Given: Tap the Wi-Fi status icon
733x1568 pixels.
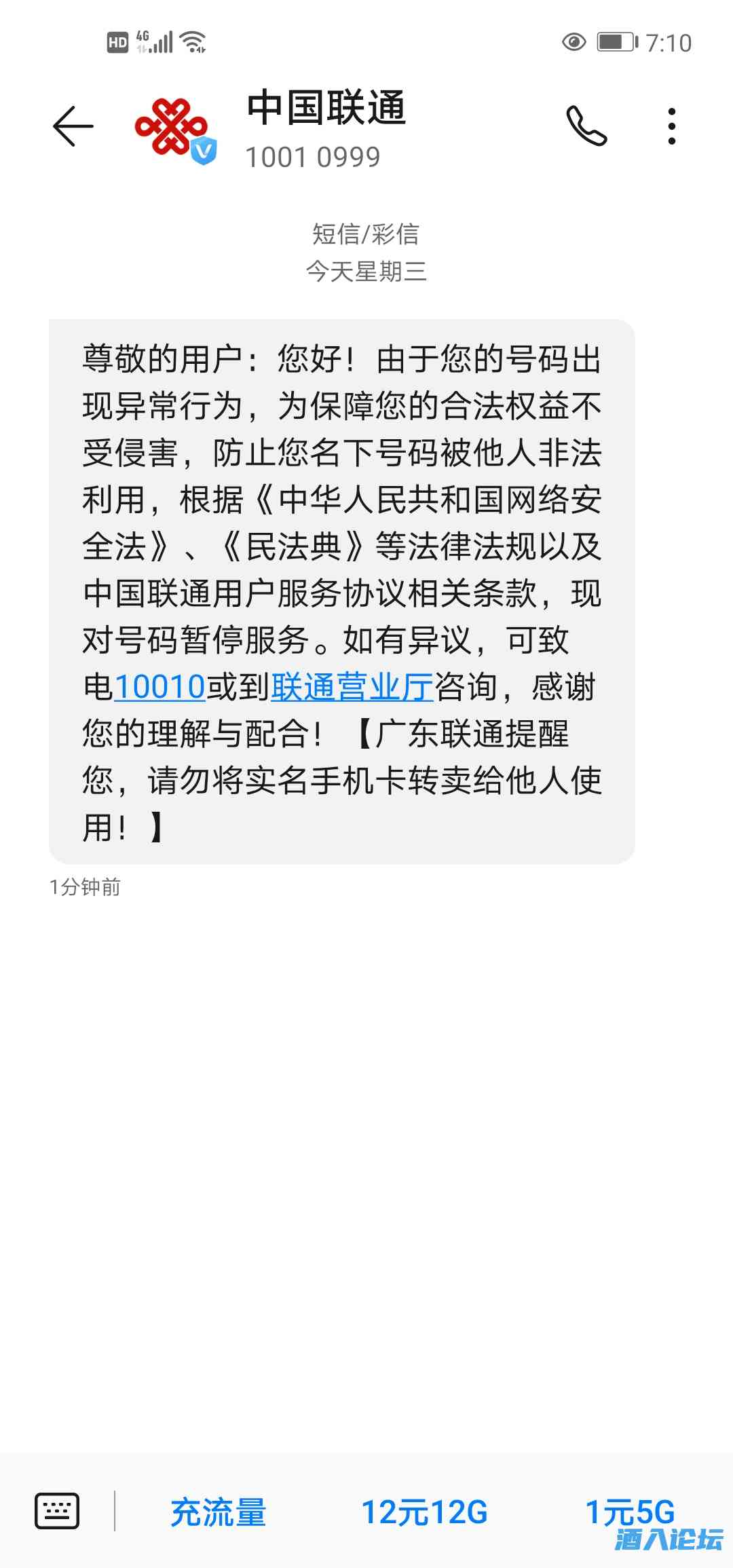Looking at the screenshot, I should click(195, 42).
